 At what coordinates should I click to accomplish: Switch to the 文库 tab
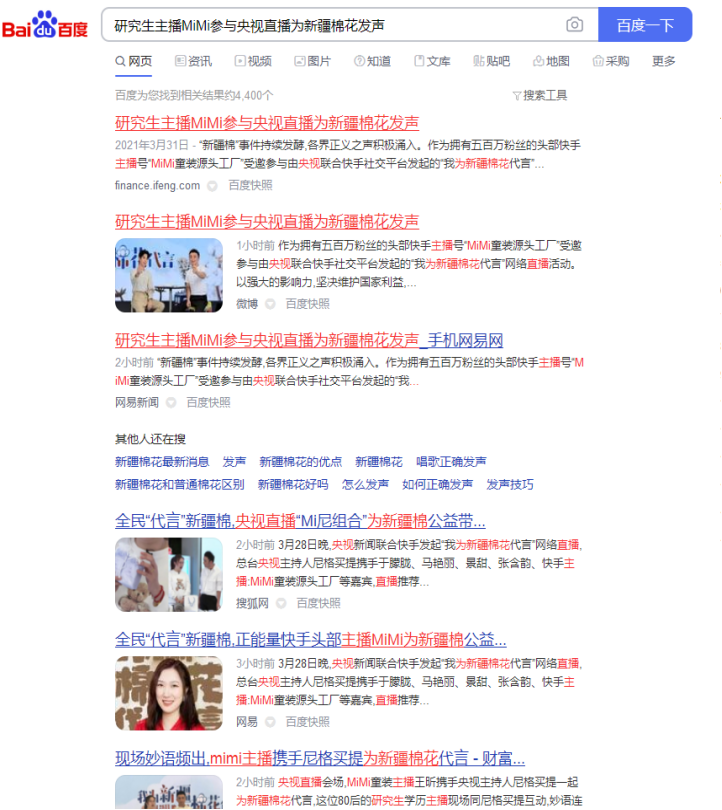[x=432, y=61]
